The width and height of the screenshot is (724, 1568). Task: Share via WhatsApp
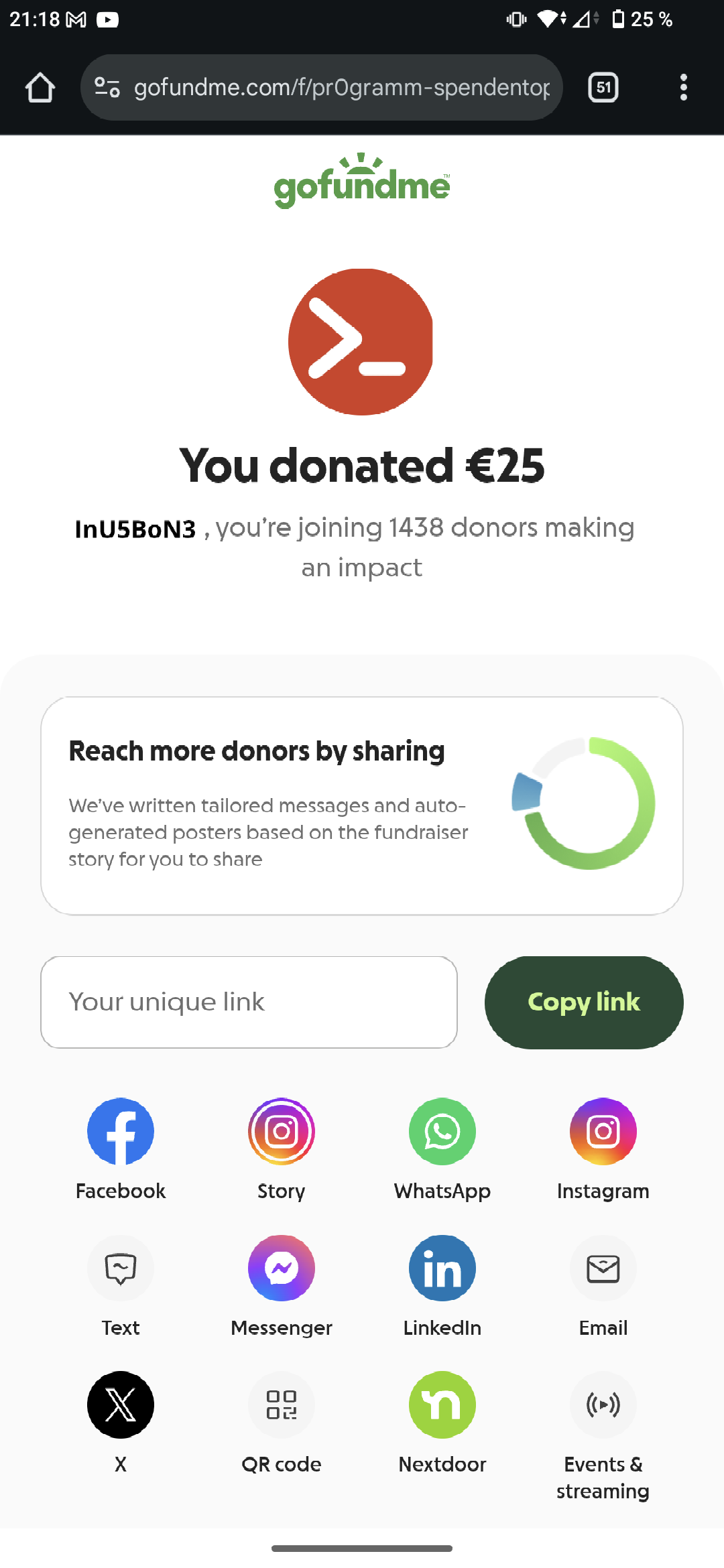coord(442,1132)
